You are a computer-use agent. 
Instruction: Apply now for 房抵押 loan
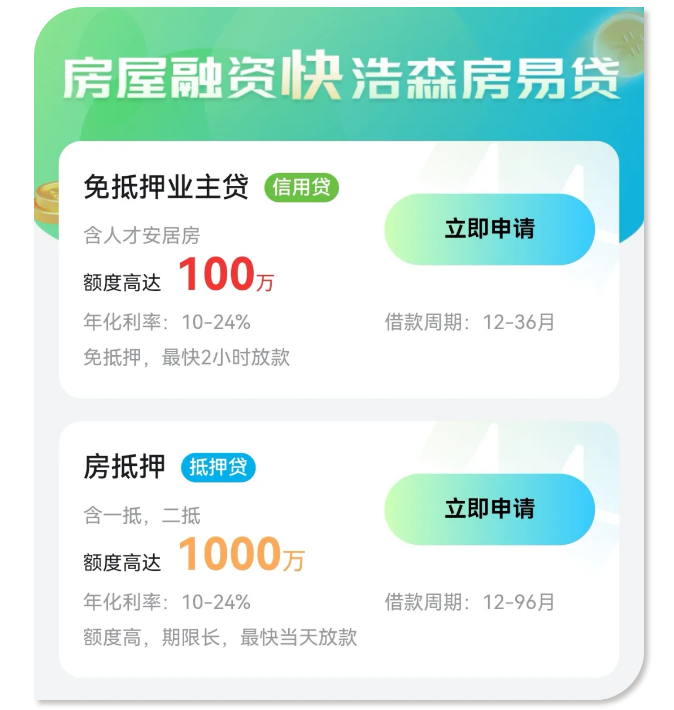click(x=489, y=509)
